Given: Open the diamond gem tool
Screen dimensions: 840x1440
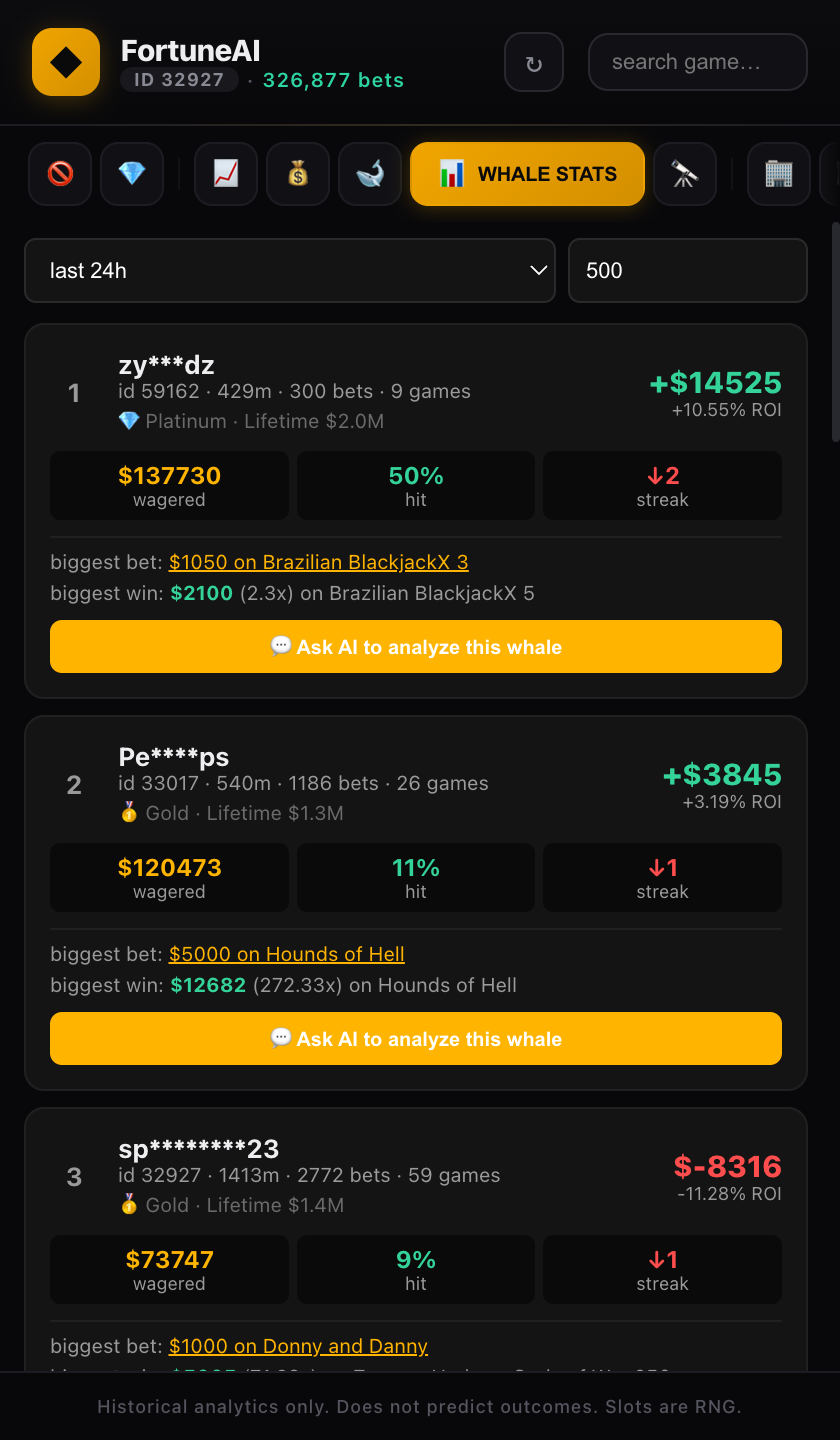Looking at the screenshot, I should coord(131,172).
